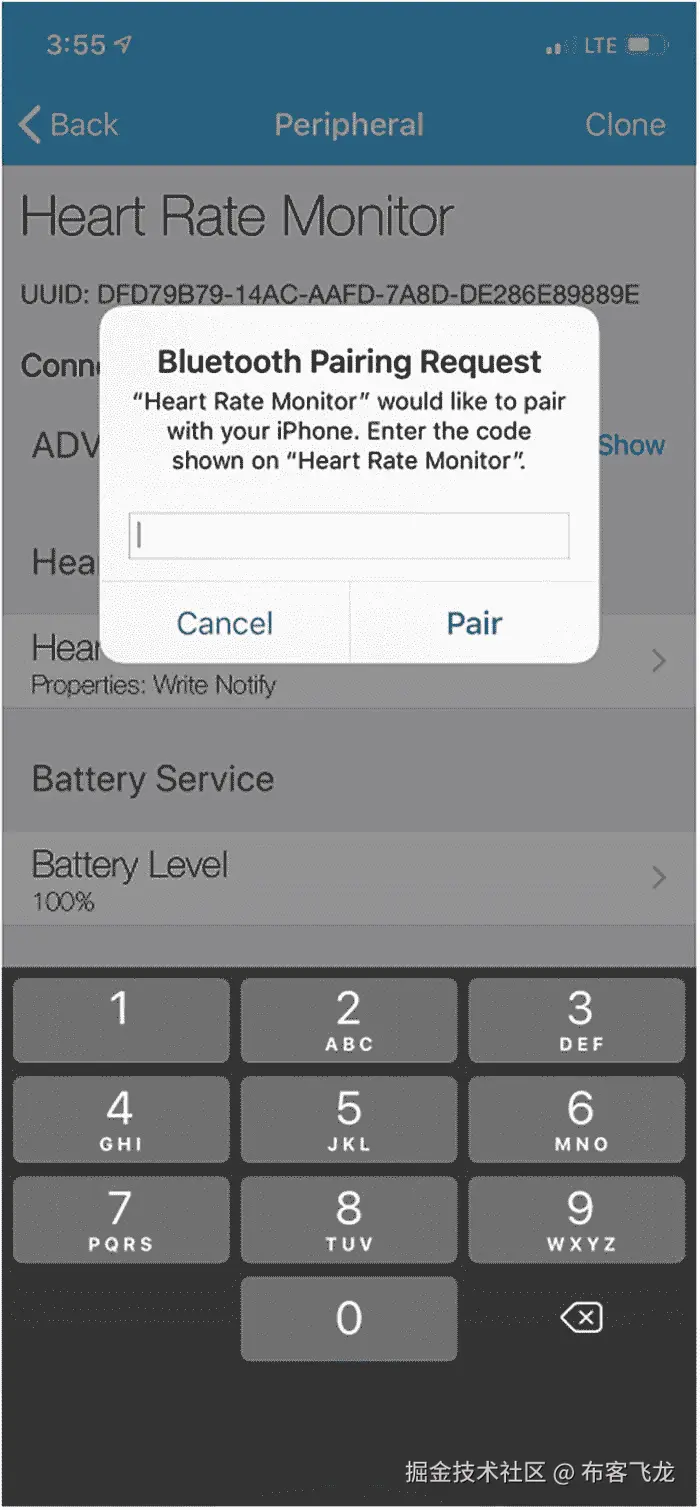The width and height of the screenshot is (700, 1510).
Task: Go Back from the Peripheral screen
Action: tap(68, 125)
